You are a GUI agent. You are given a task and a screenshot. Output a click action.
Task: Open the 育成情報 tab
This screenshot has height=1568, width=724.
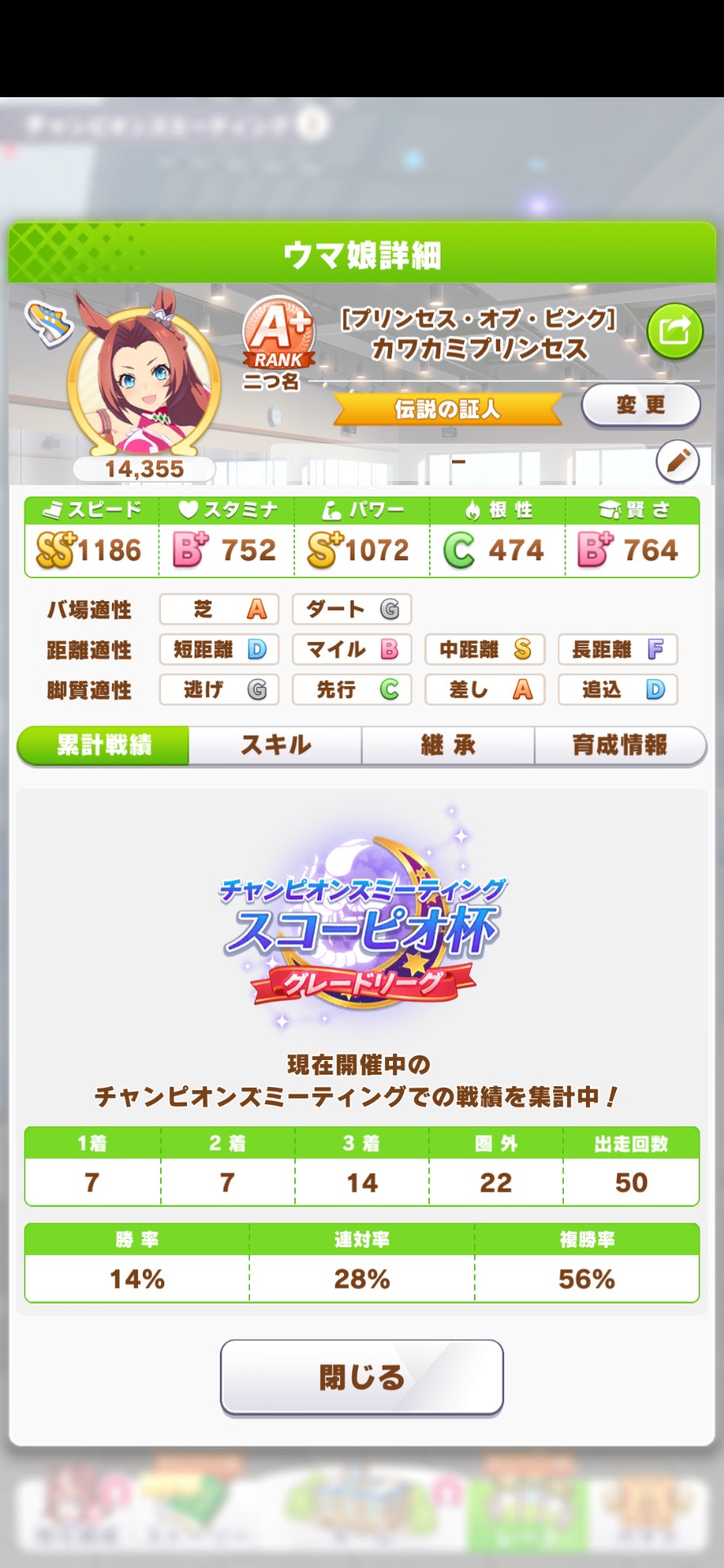(x=619, y=745)
